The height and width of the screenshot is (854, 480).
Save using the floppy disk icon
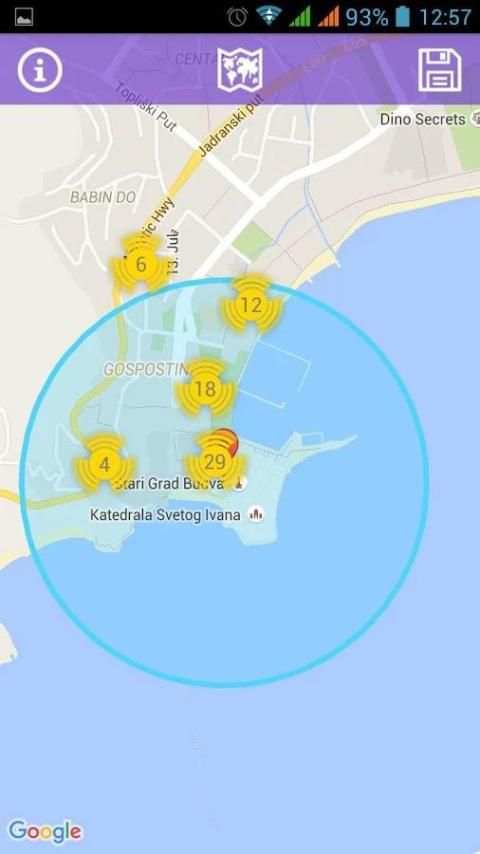click(x=440, y=70)
